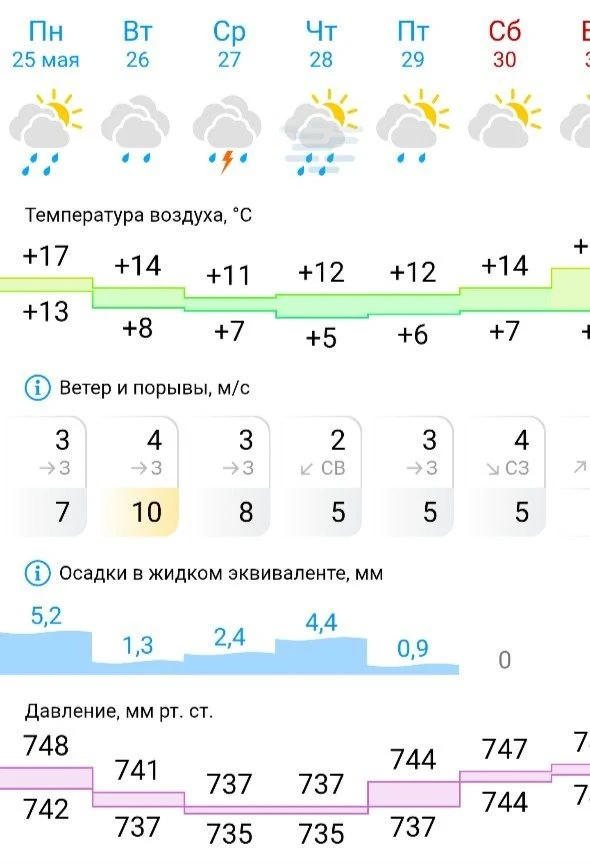The width and height of the screenshot is (590, 864).
Task: Open wind and gusts info icon
Action: 37,388
